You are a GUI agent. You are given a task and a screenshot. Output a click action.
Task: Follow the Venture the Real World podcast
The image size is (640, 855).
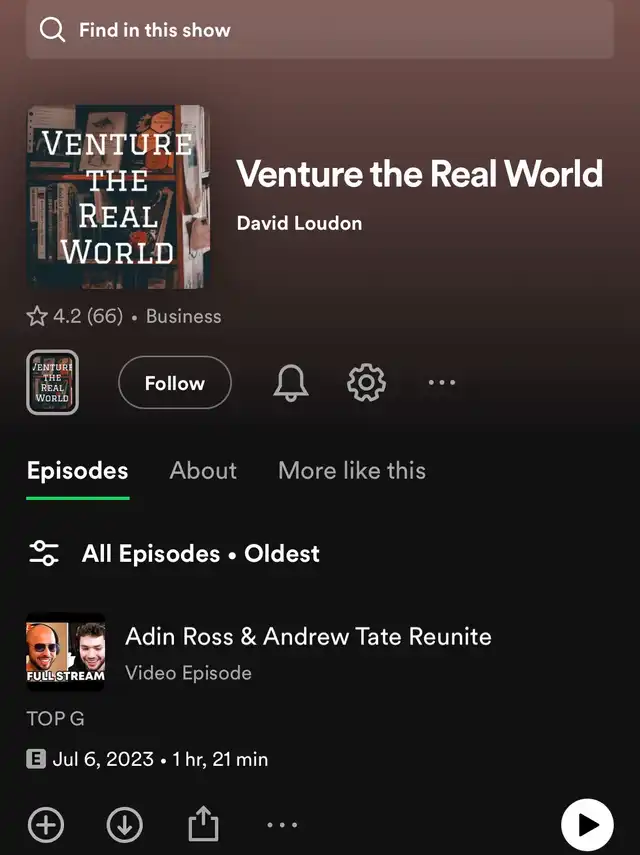click(175, 383)
